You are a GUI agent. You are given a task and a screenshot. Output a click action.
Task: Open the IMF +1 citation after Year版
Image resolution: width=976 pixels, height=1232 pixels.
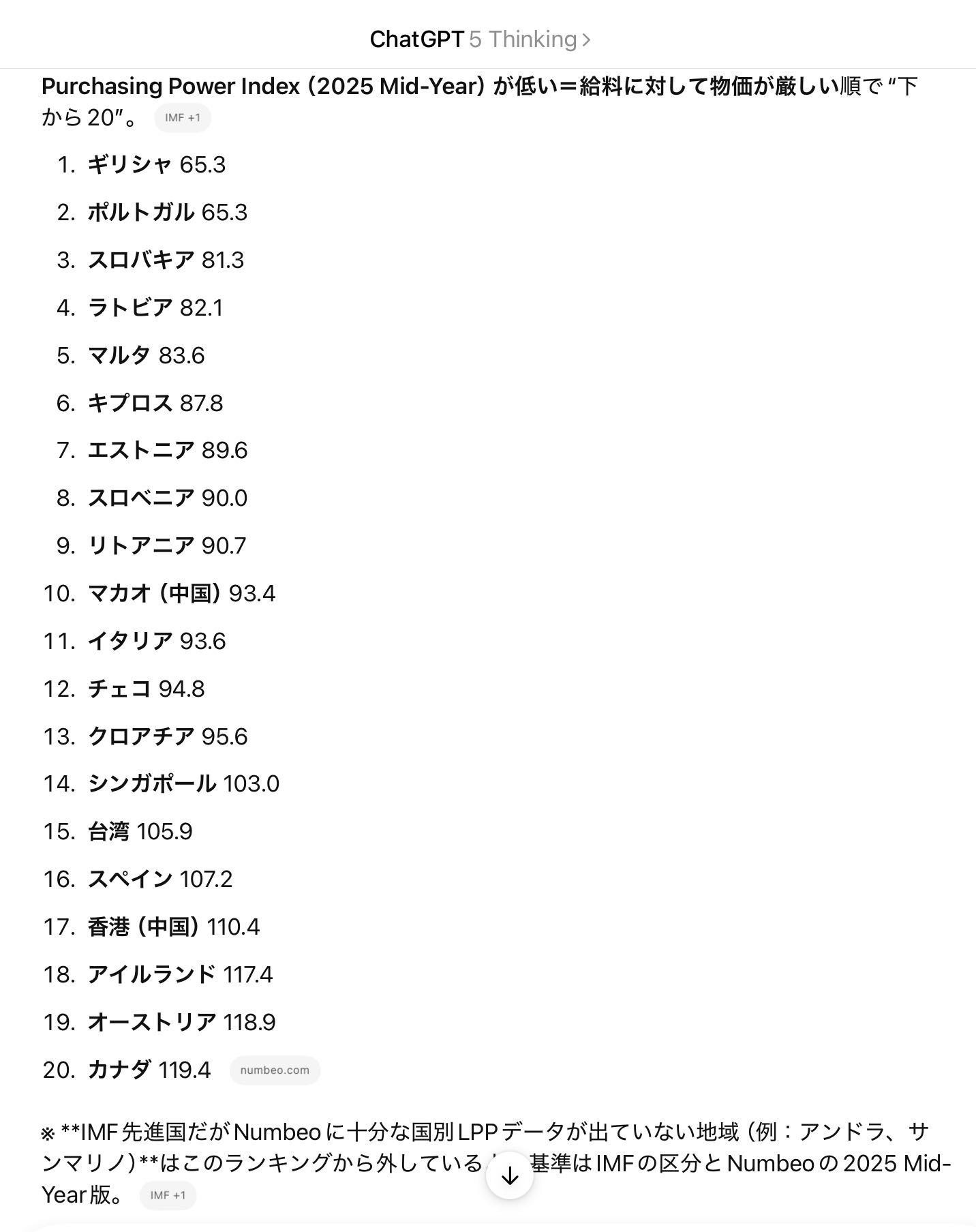(168, 1195)
